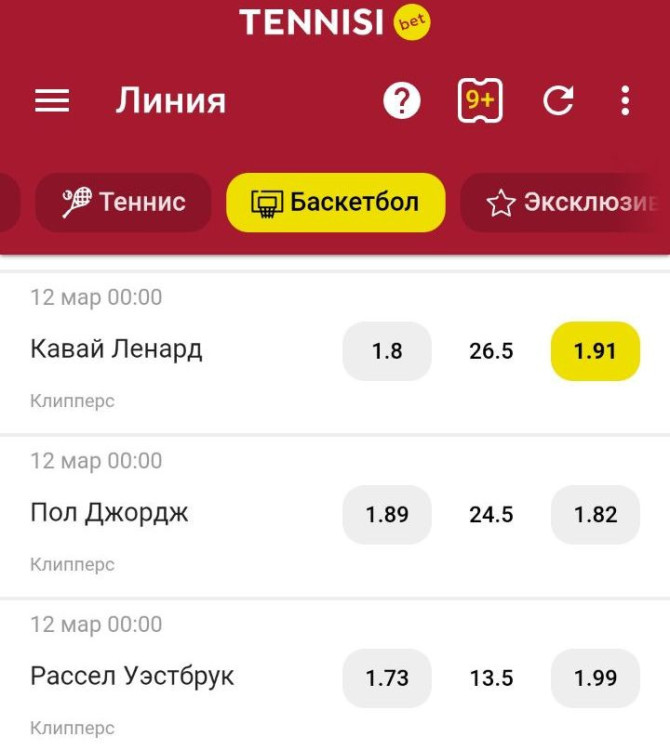The image size is (670, 750).
Task: Bet on 1.82 for Пол Джордж
Action: [x=595, y=515]
